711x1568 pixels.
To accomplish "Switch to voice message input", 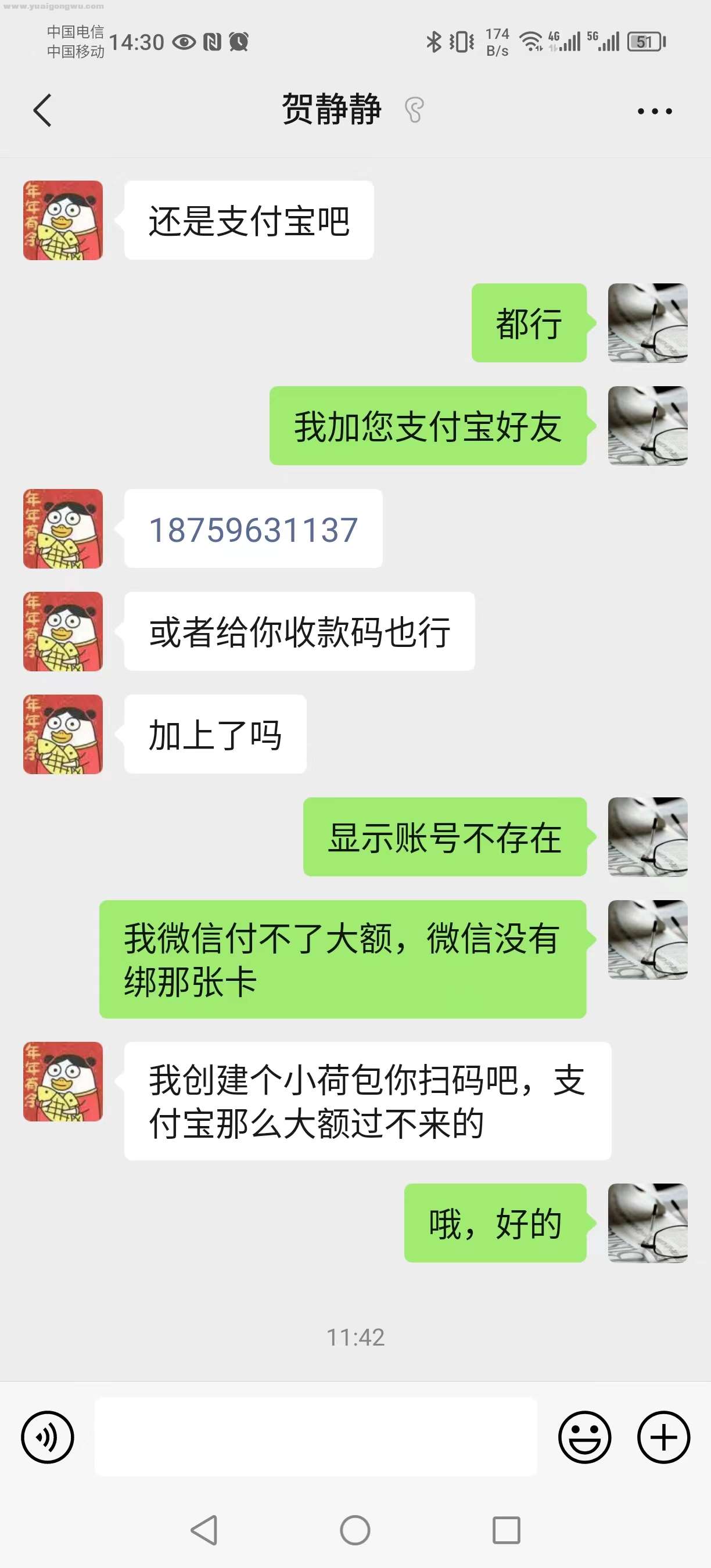I will click(48, 1437).
